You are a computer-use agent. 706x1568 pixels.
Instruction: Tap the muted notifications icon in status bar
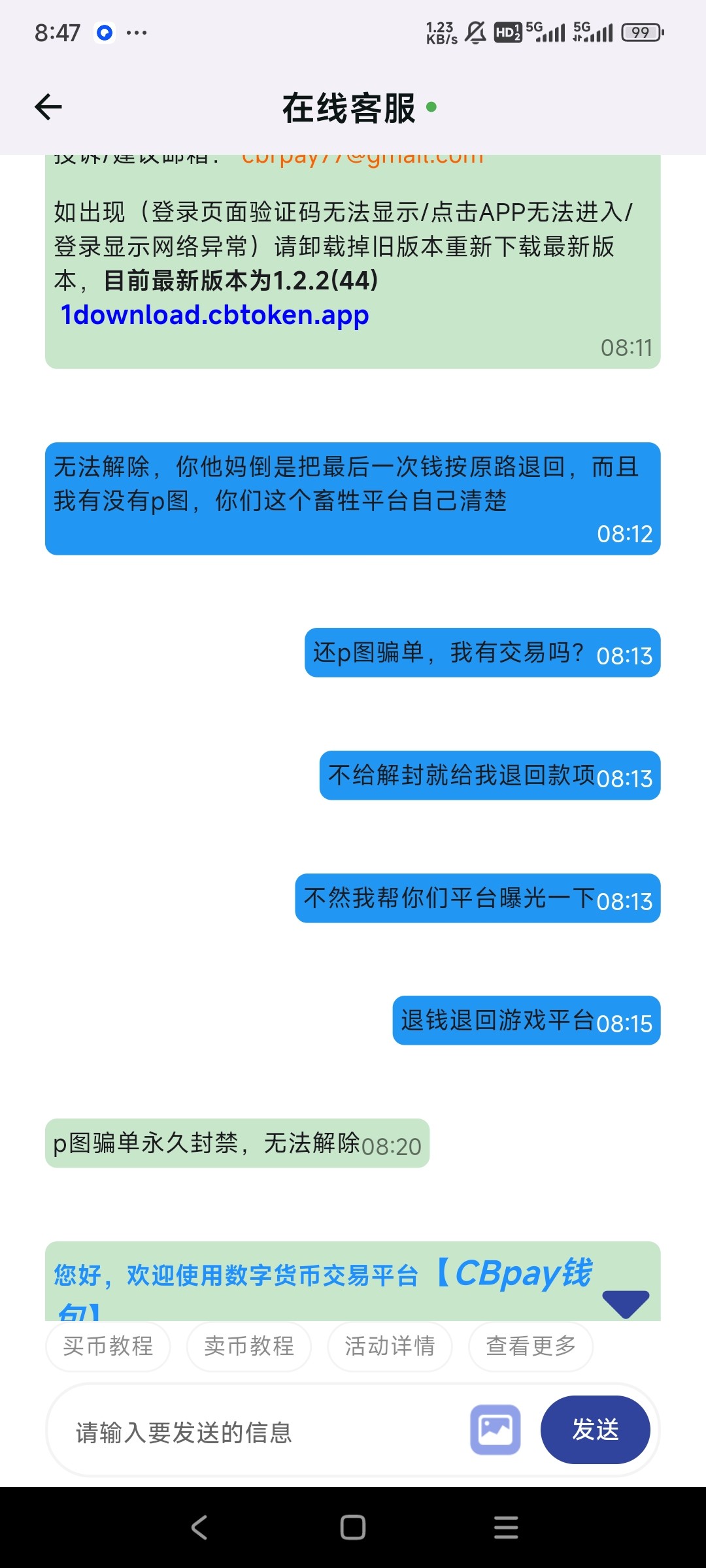pos(475,31)
